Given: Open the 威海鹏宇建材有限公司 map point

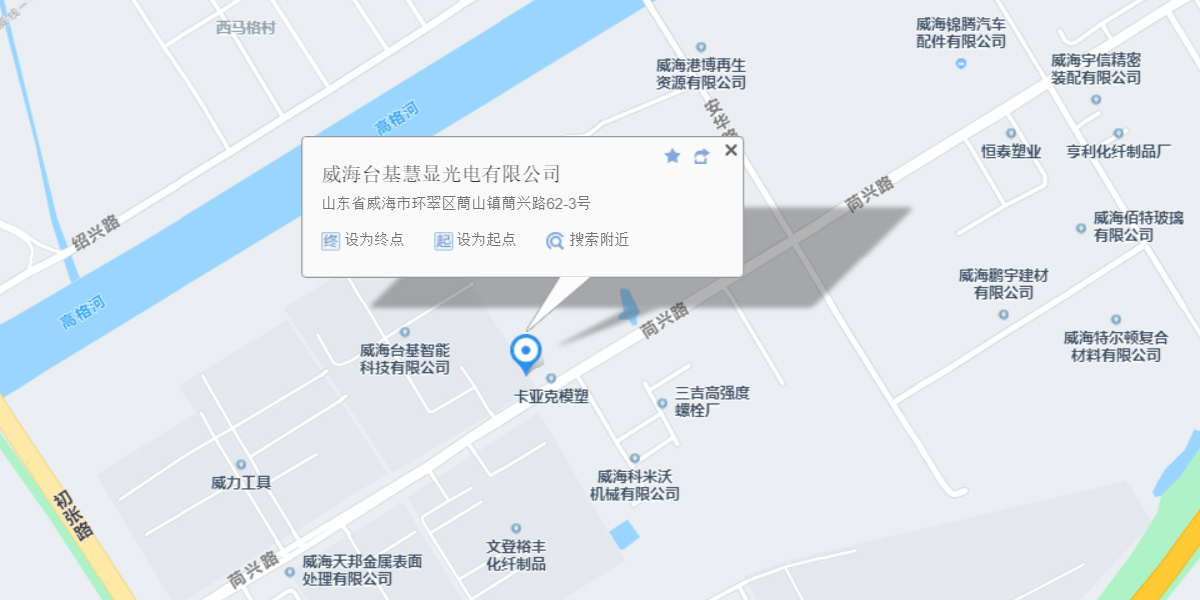Looking at the screenshot, I should click(x=1003, y=314).
